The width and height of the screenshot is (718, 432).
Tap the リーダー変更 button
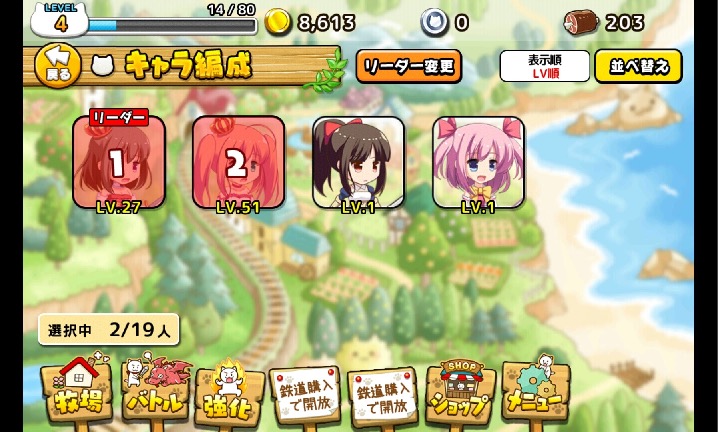(x=408, y=66)
